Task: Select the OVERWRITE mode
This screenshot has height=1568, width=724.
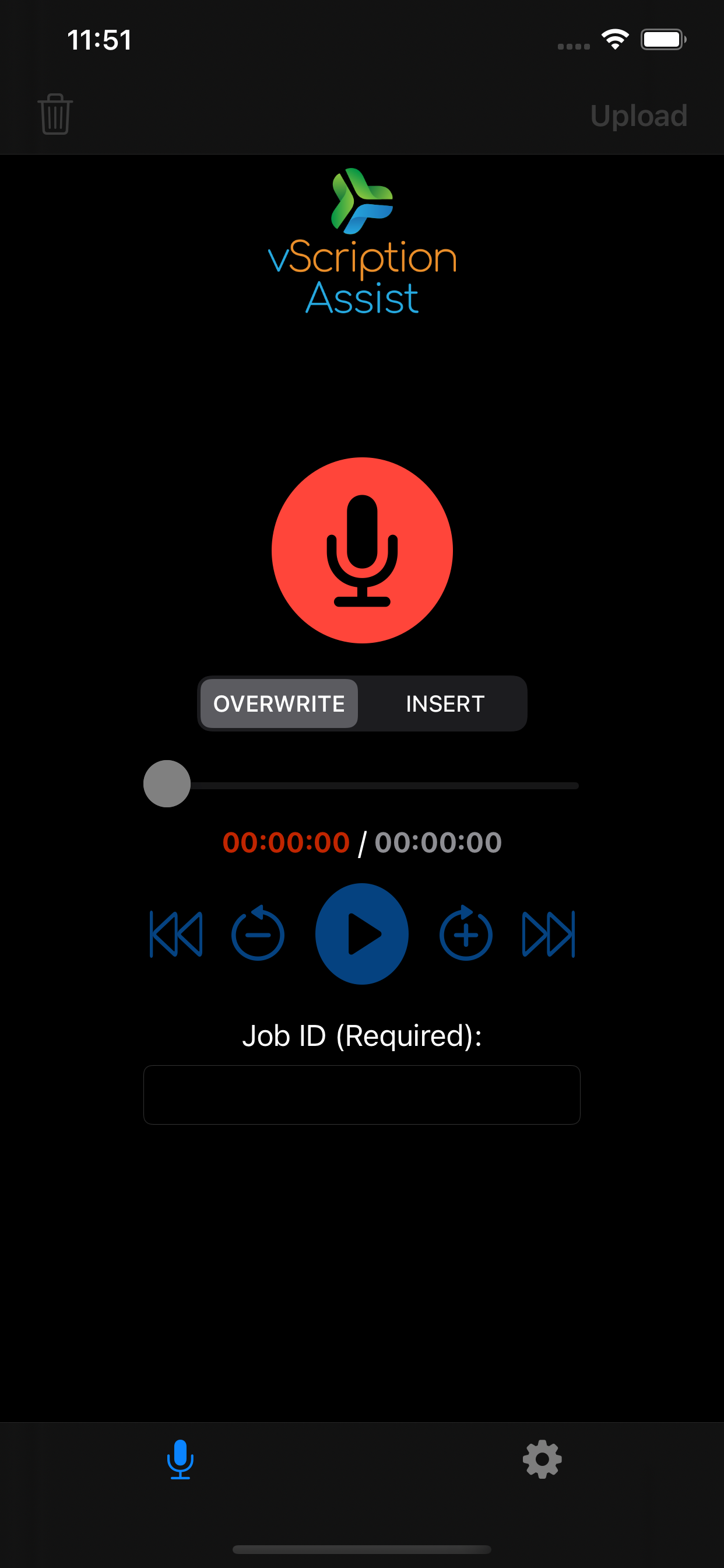Action: (279, 703)
